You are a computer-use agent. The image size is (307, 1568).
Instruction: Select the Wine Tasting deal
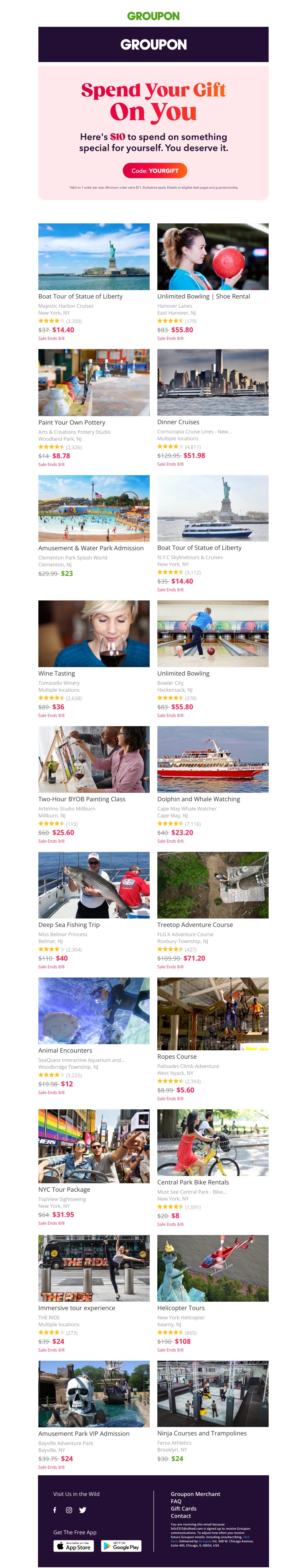(x=94, y=634)
